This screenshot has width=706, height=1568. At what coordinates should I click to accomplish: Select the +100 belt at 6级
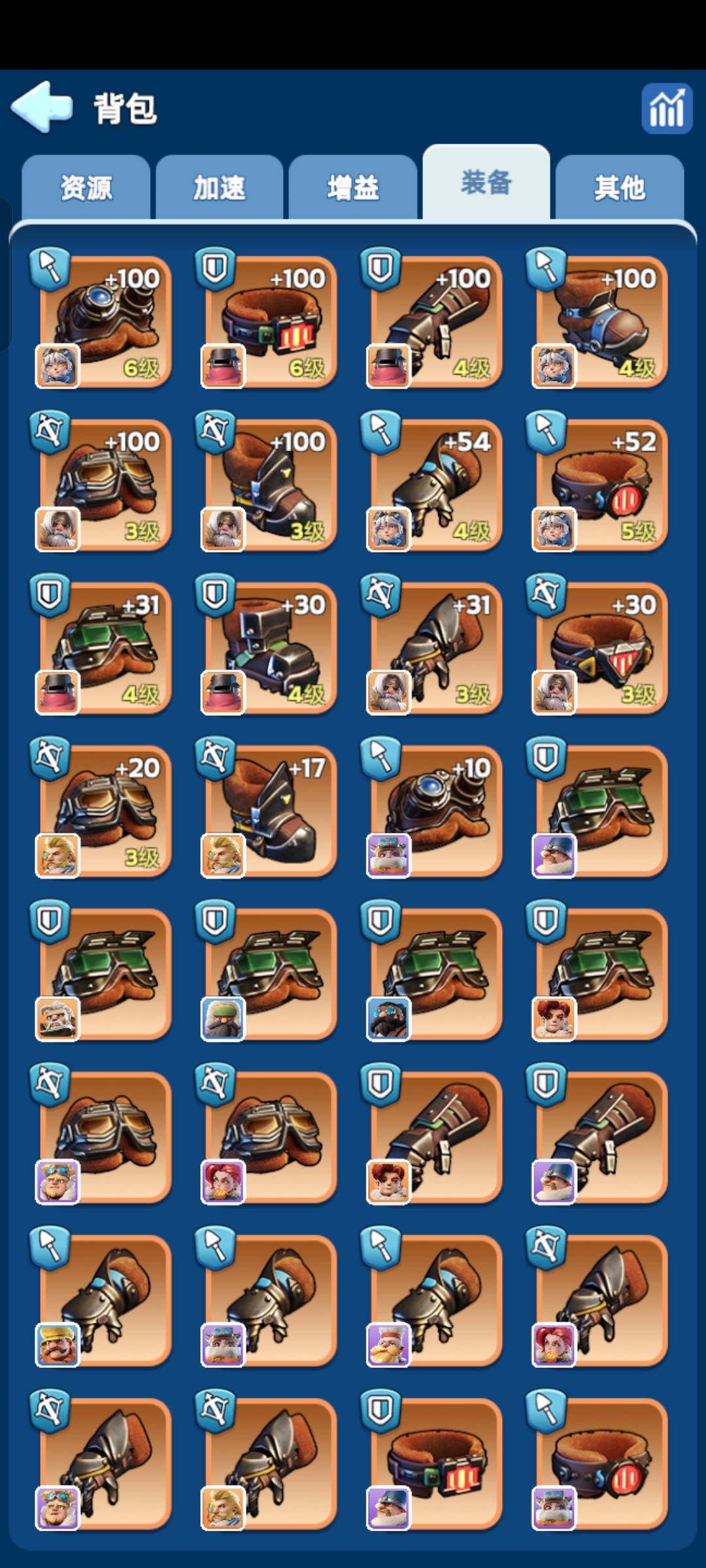(270, 321)
